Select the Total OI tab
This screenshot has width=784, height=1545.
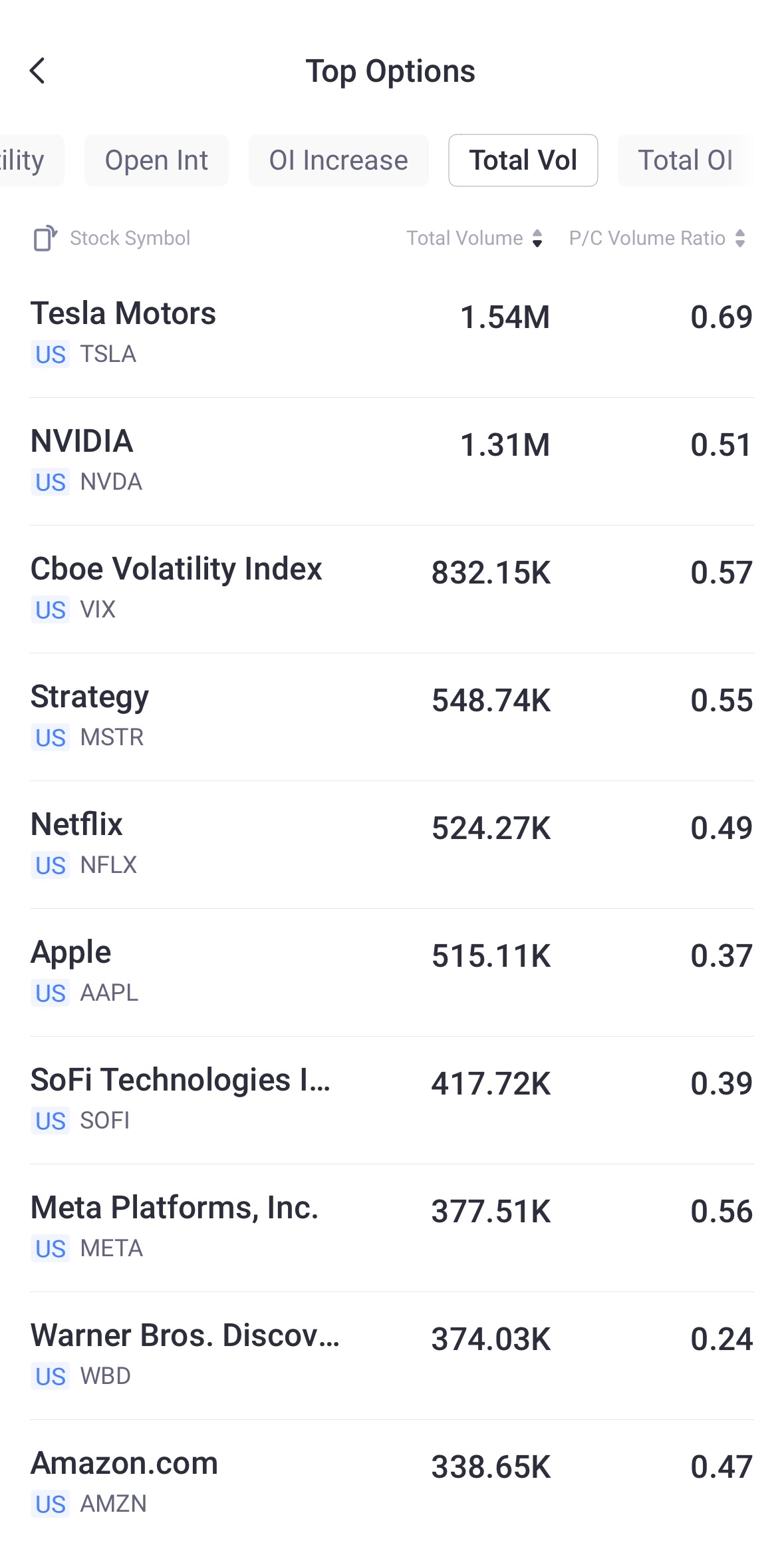coord(685,160)
